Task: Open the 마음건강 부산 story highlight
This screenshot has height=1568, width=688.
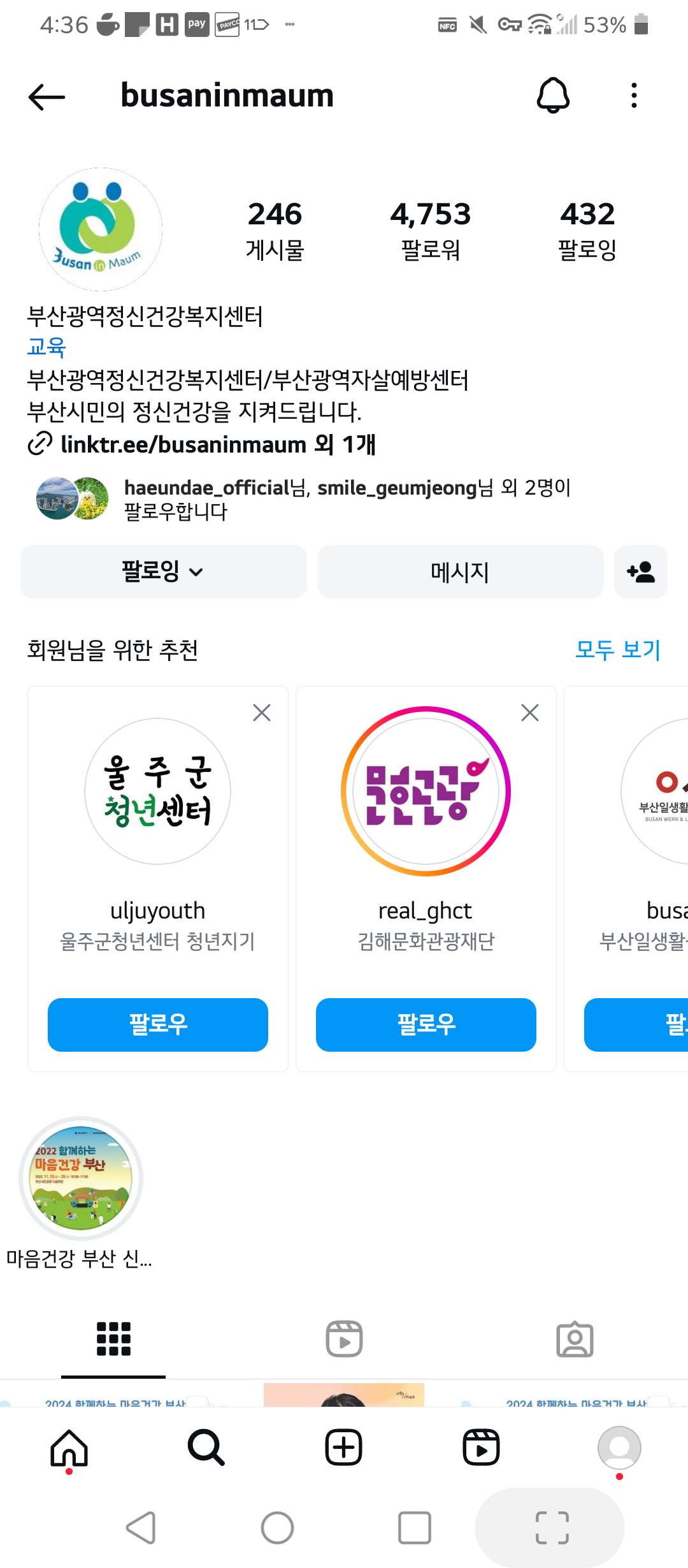Action: pyautogui.click(x=81, y=1179)
